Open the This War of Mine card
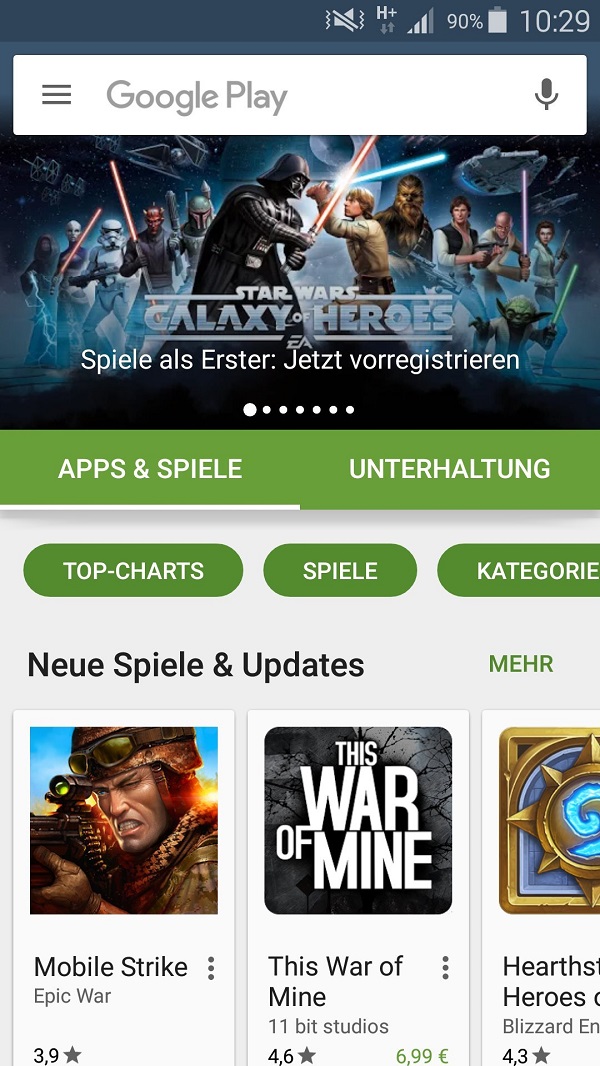Viewport: 600px width, 1066px height. click(x=358, y=820)
